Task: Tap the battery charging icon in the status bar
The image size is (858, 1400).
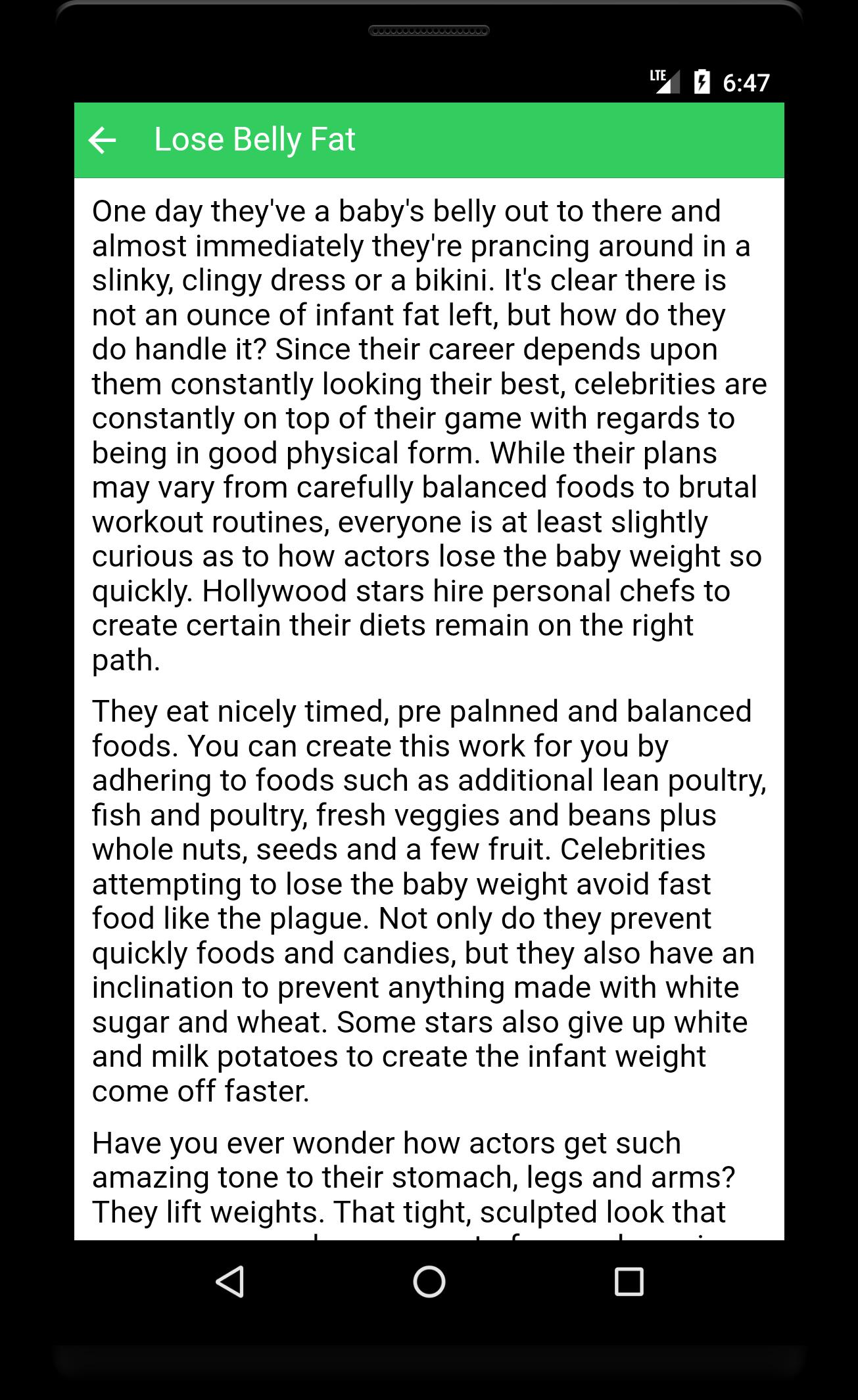Action: point(701,80)
